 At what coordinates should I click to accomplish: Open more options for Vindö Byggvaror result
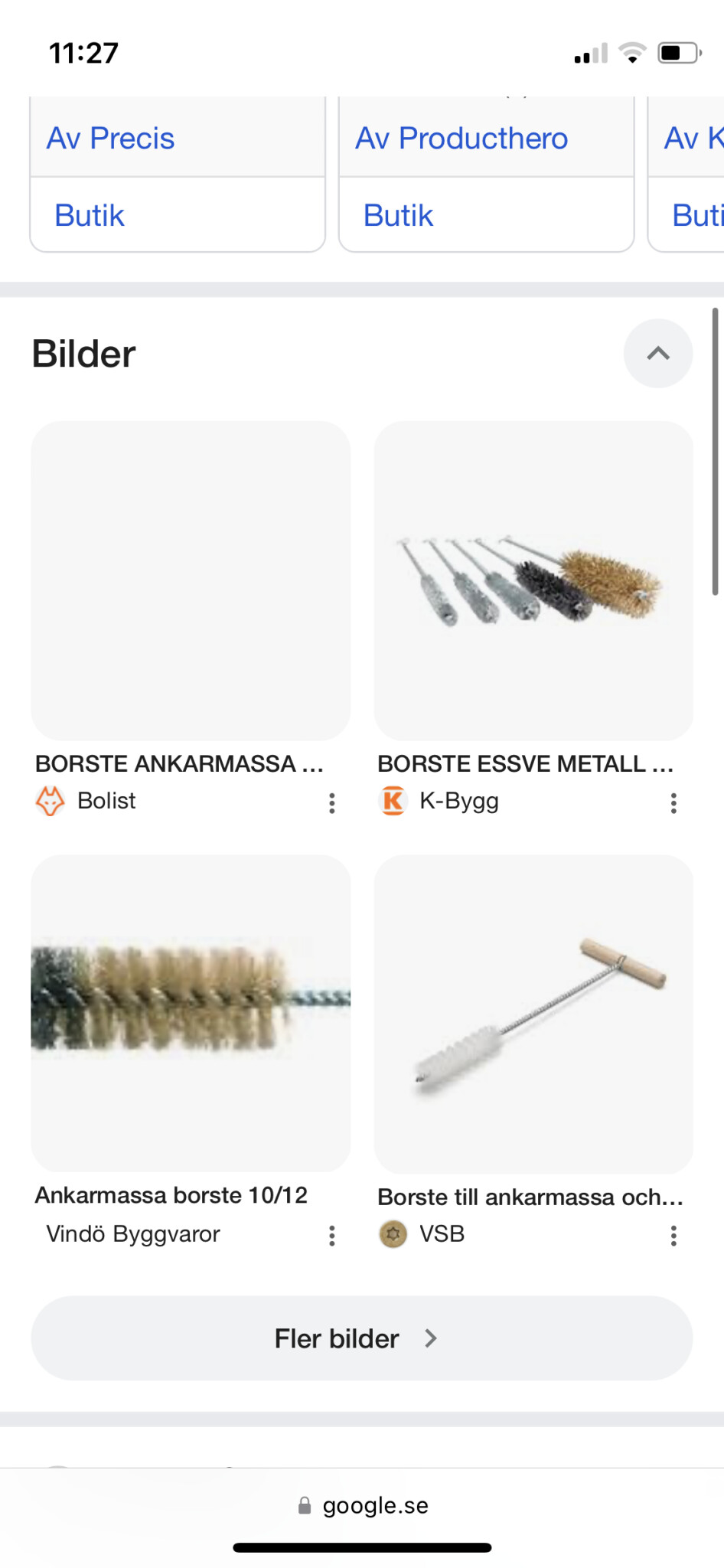(331, 1236)
